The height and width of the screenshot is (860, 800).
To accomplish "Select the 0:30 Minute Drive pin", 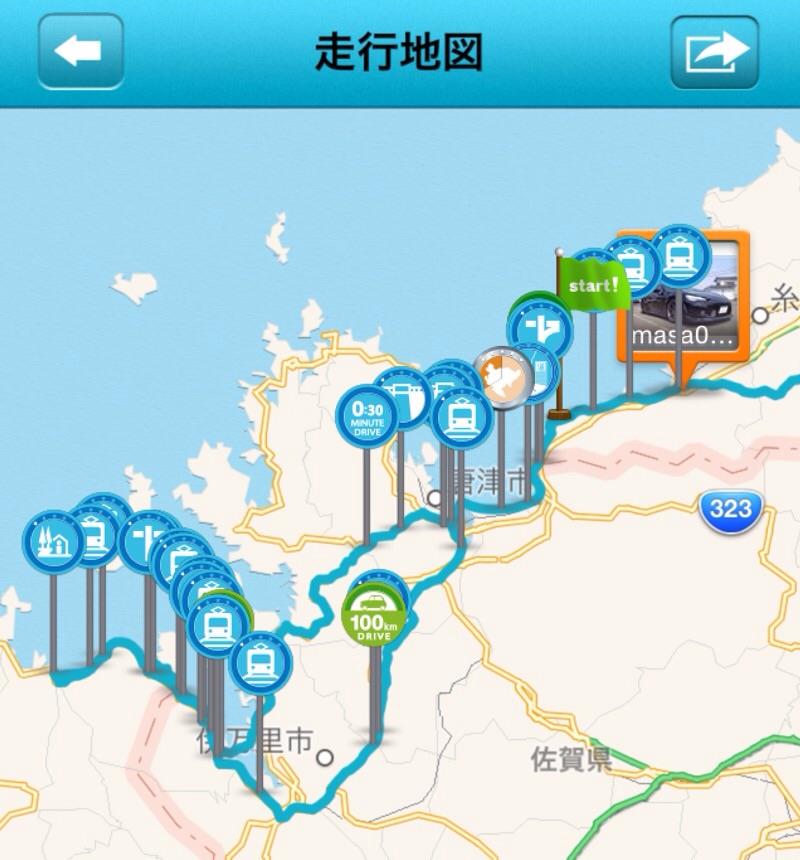I will (366, 416).
